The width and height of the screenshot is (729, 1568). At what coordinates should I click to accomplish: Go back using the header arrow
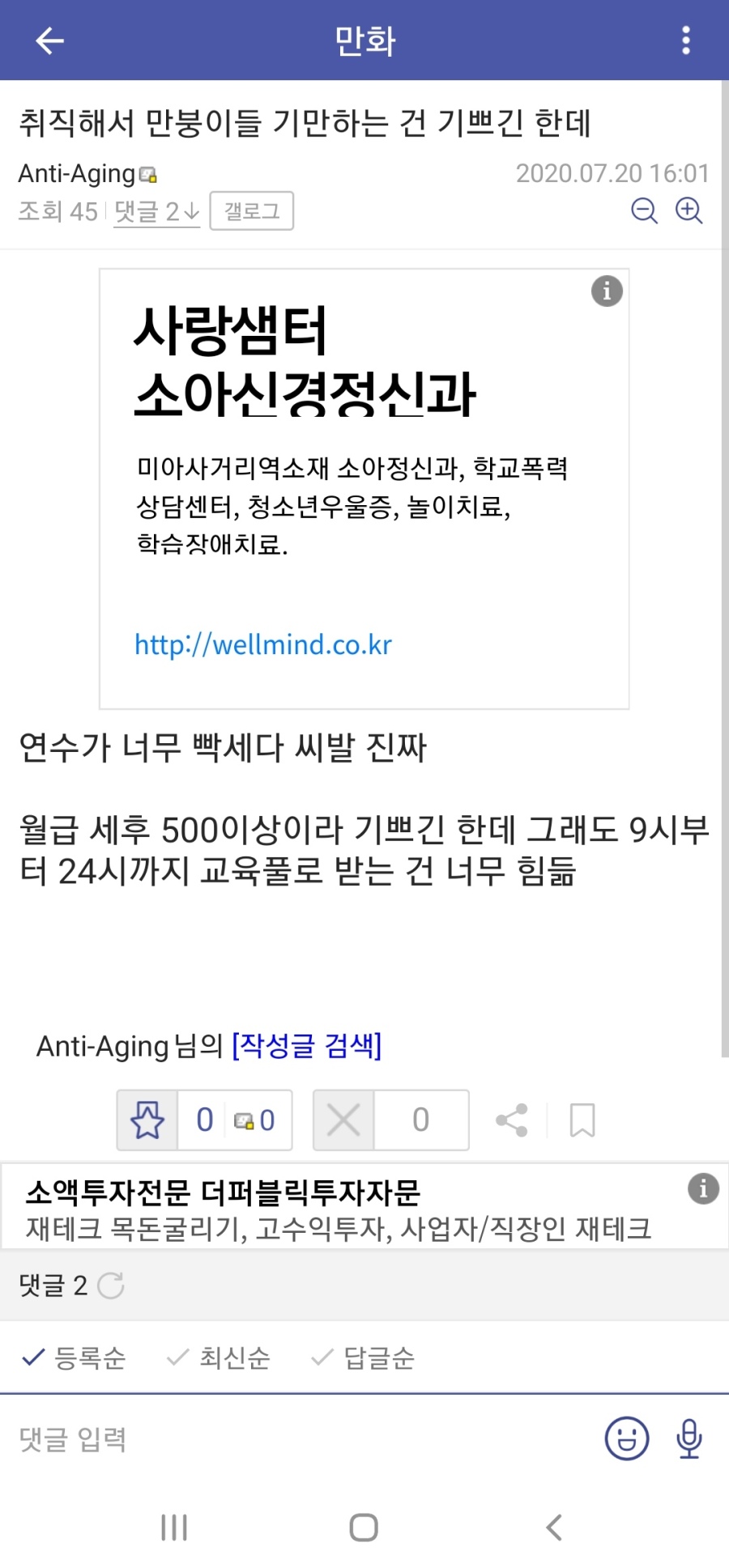[x=49, y=40]
